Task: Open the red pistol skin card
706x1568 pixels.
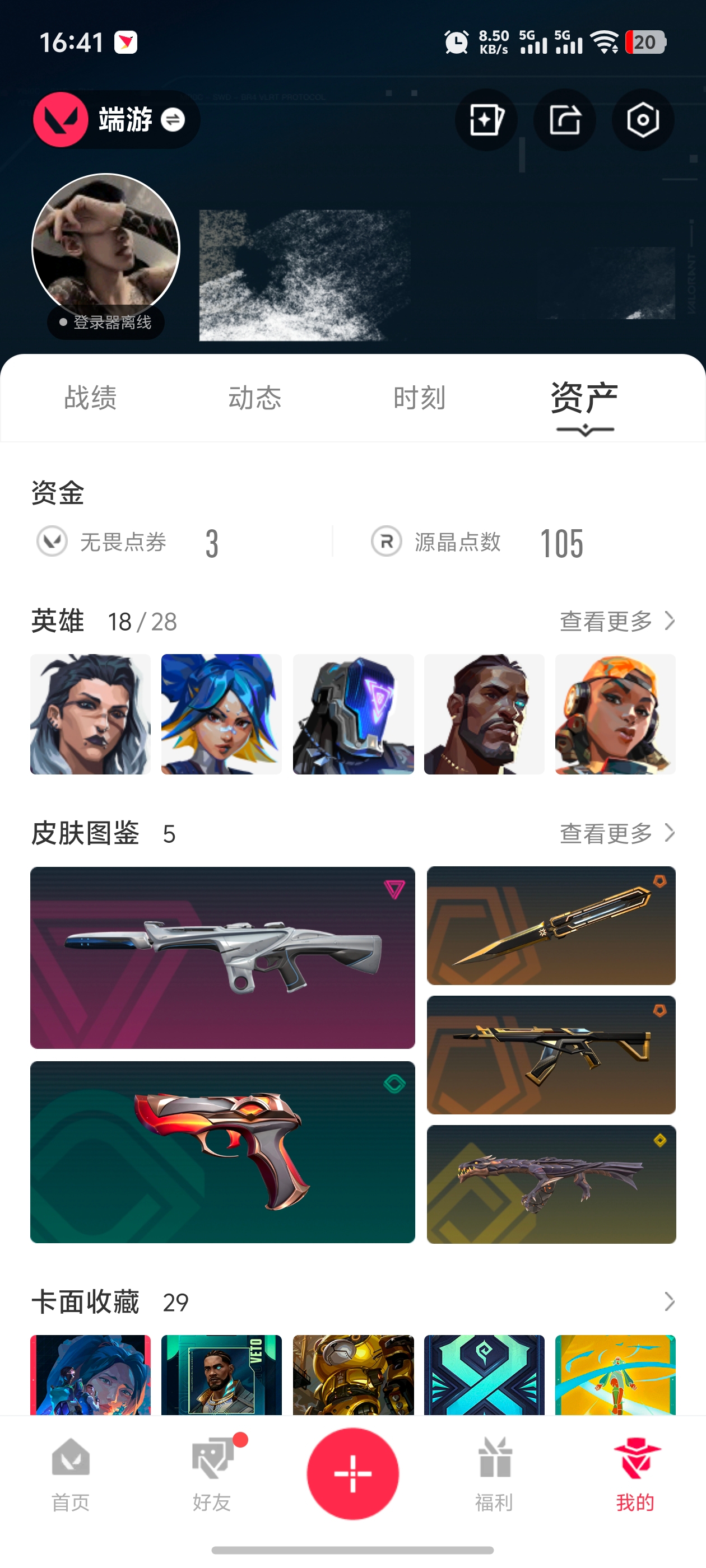Action: [x=222, y=1152]
